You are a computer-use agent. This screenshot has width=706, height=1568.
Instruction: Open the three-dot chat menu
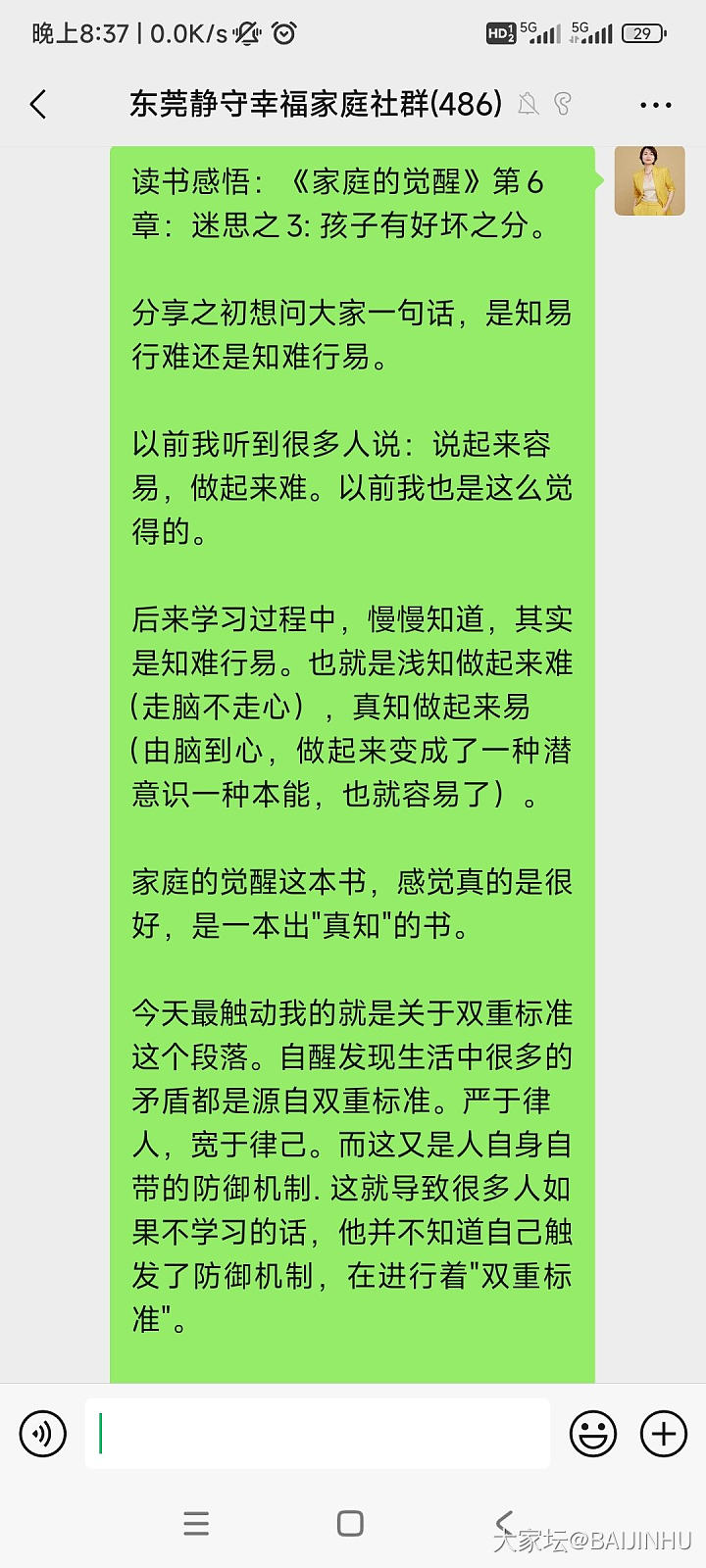[655, 105]
